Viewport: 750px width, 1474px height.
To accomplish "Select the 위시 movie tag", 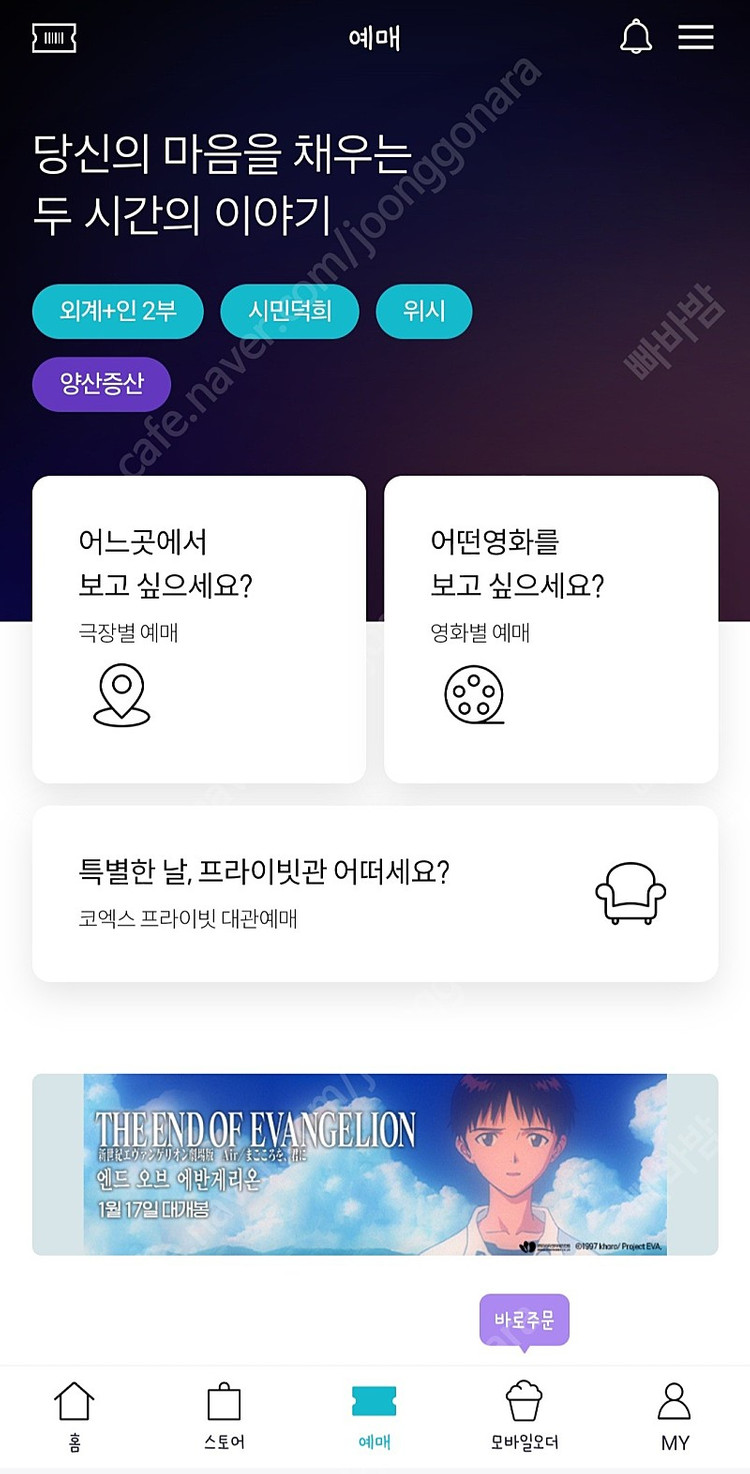I will point(424,311).
